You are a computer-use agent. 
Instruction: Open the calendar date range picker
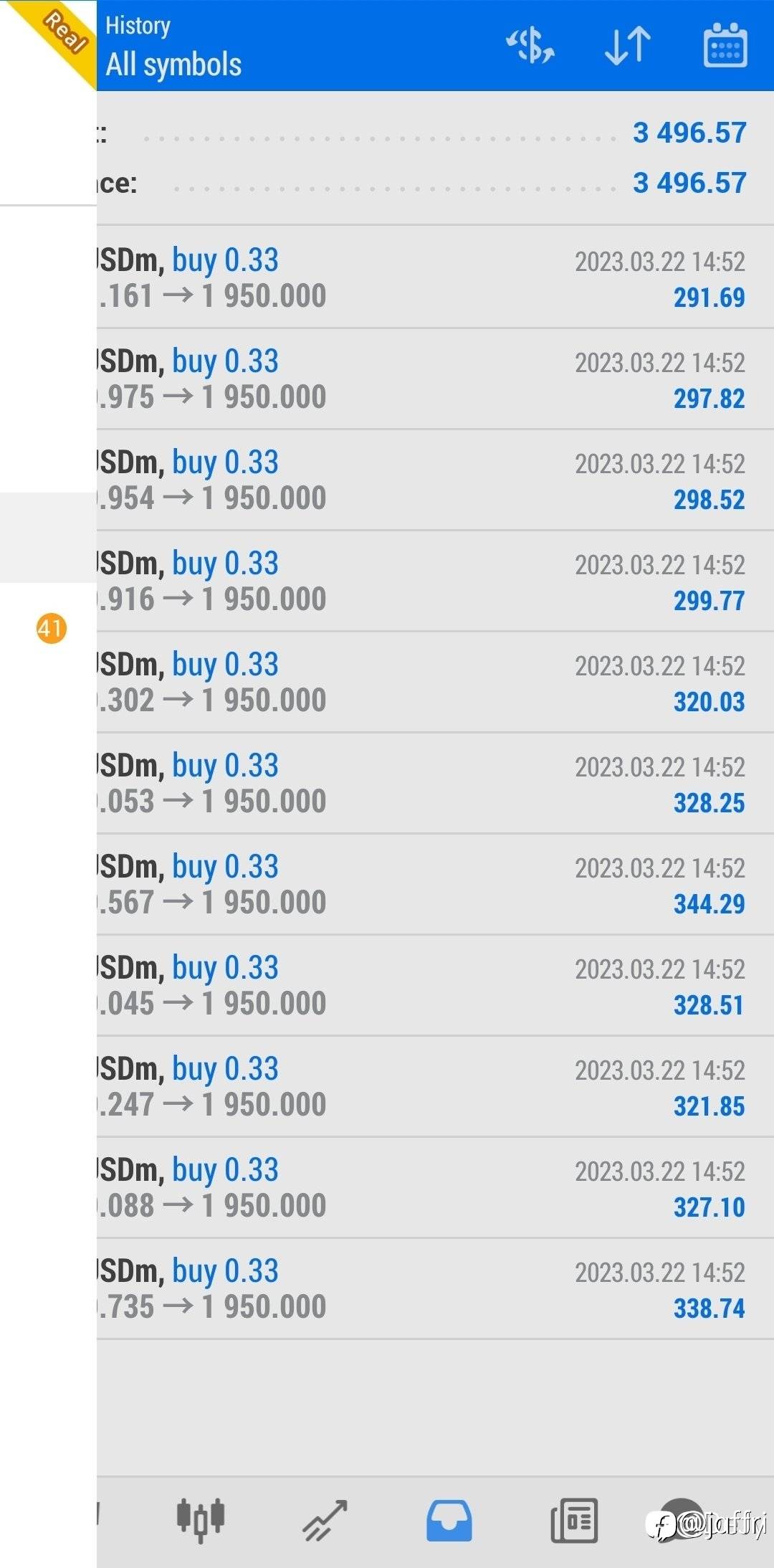pos(725,45)
